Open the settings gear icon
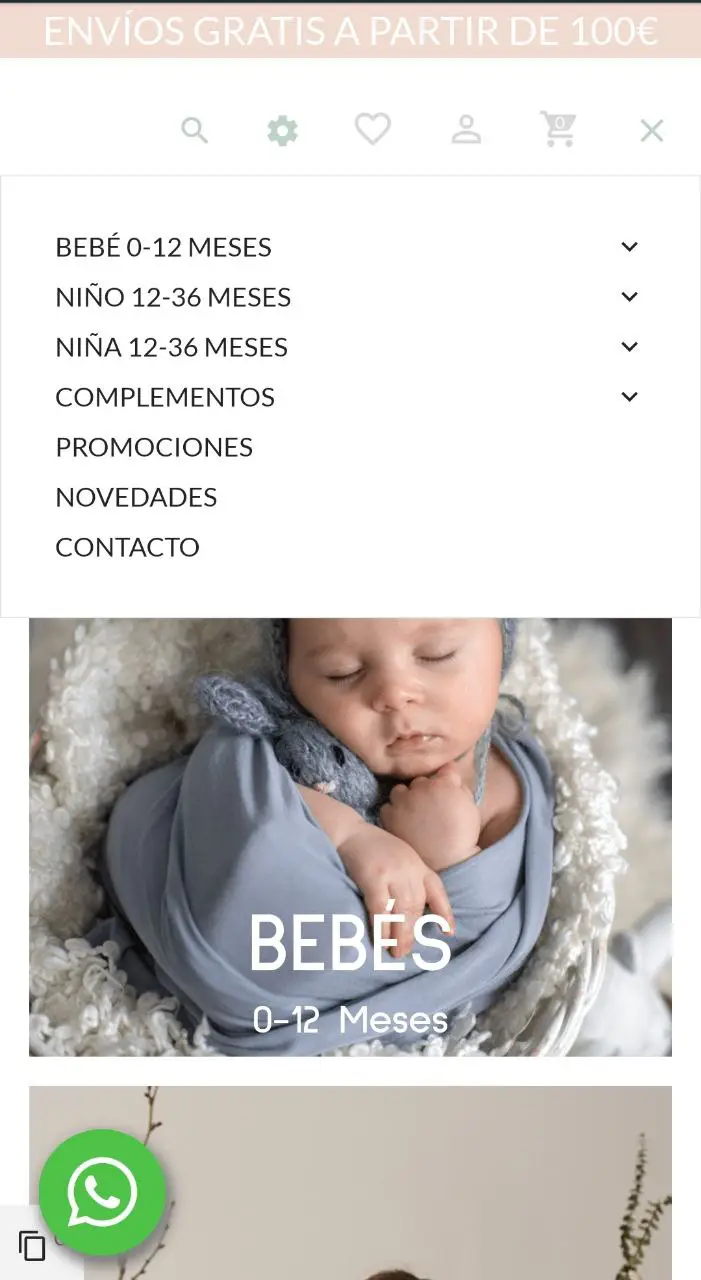 pyautogui.click(x=282, y=130)
